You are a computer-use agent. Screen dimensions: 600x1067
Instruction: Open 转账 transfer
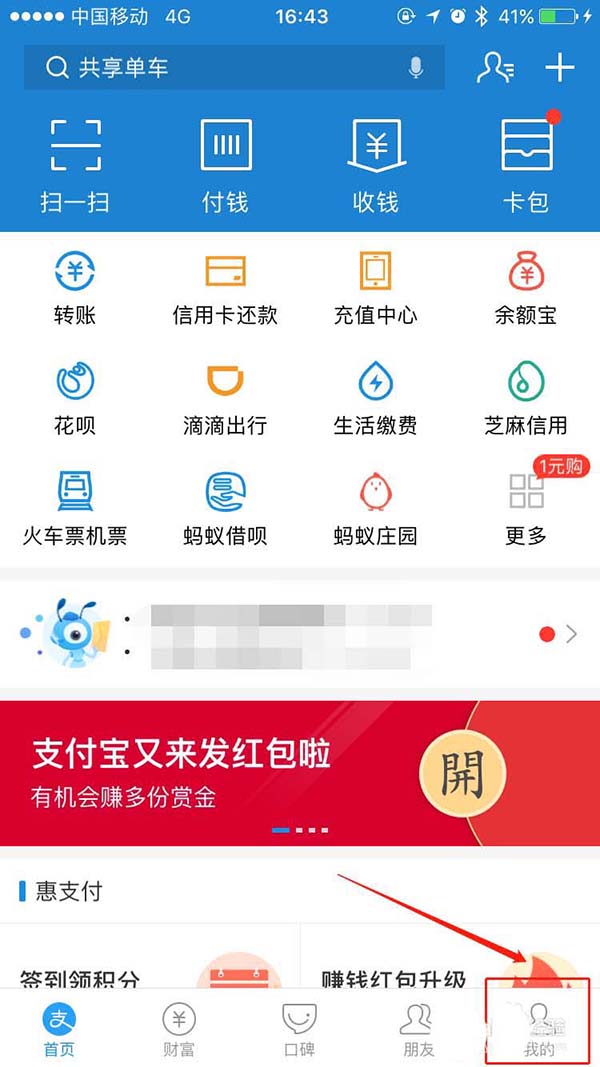click(75, 286)
